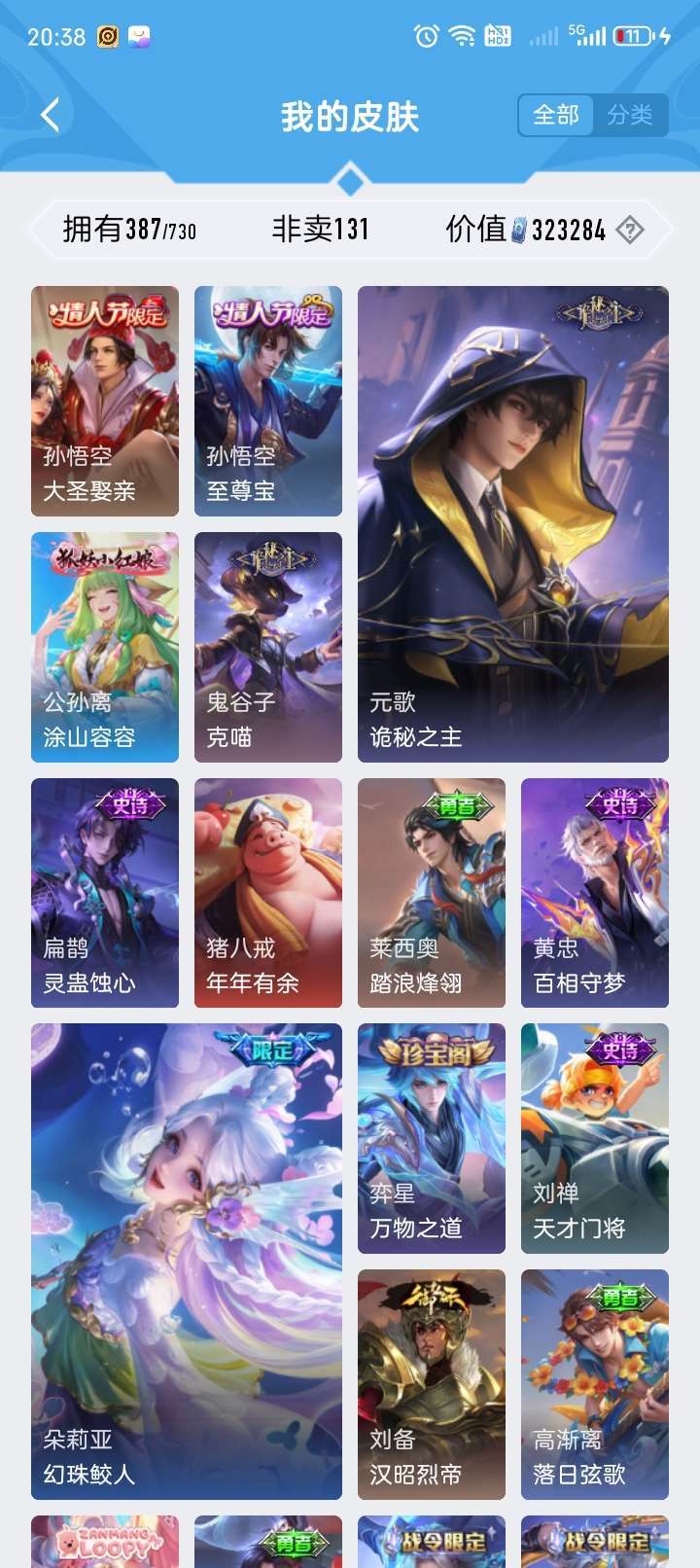Select 猪八戒 年年有余 skin tile
This screenshot has height=1568, width=700.
click(268, 893)
